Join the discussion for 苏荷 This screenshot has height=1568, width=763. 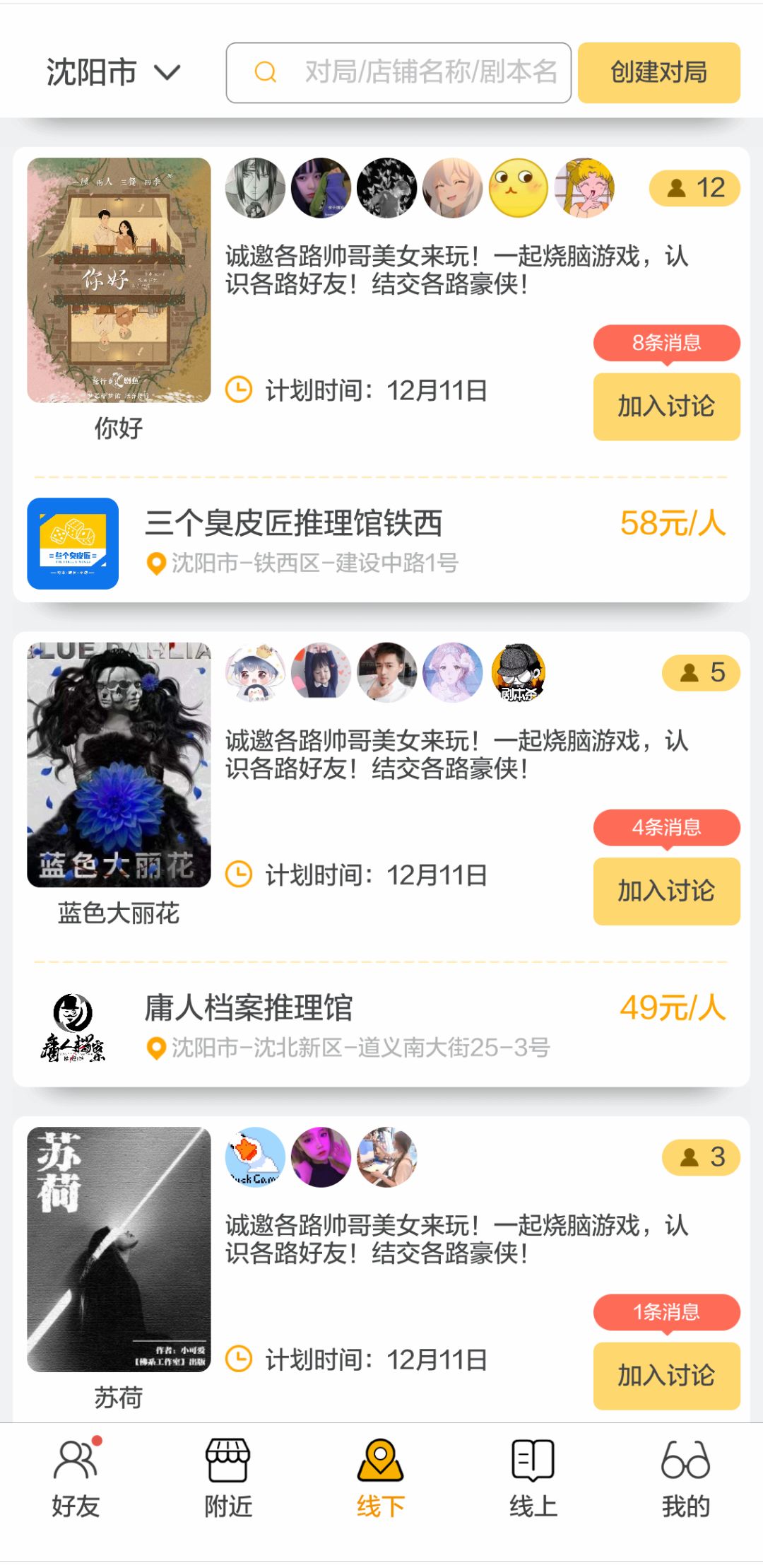coord(666,1376)
